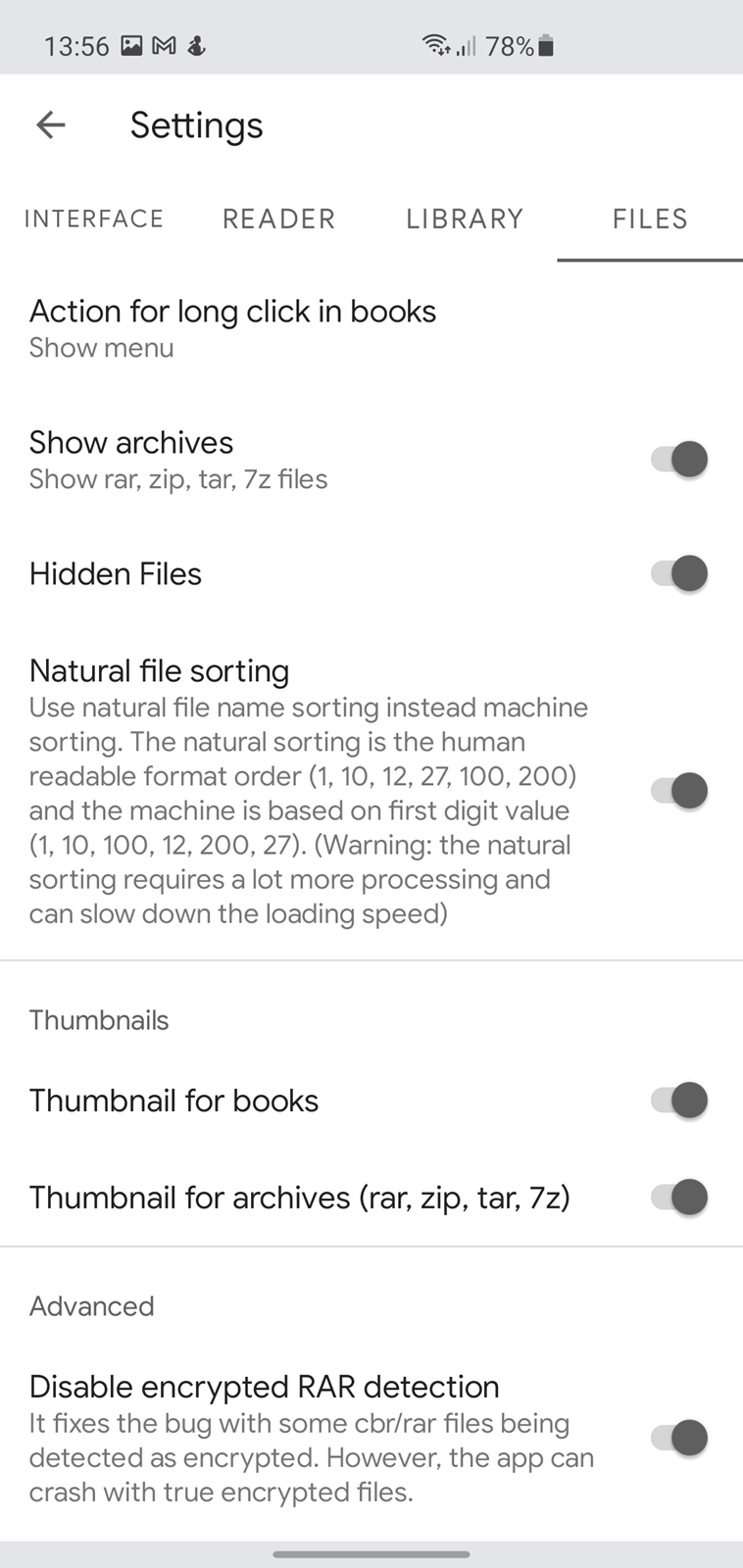This screenshot has width=743, height=1568.
Task: Go back from Settings
Action: pyautogui.click(x=51, y=124)
